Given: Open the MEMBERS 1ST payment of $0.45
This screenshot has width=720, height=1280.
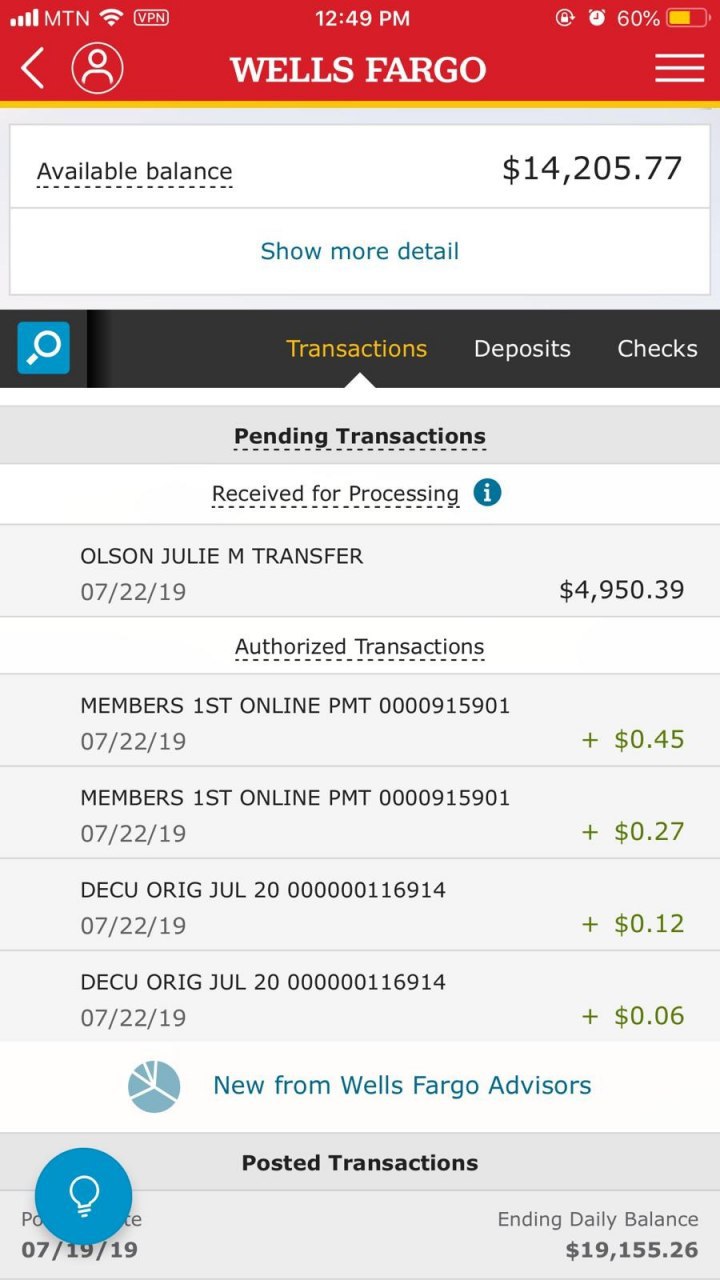Looking at the screenshot, I should click(360, 721).
